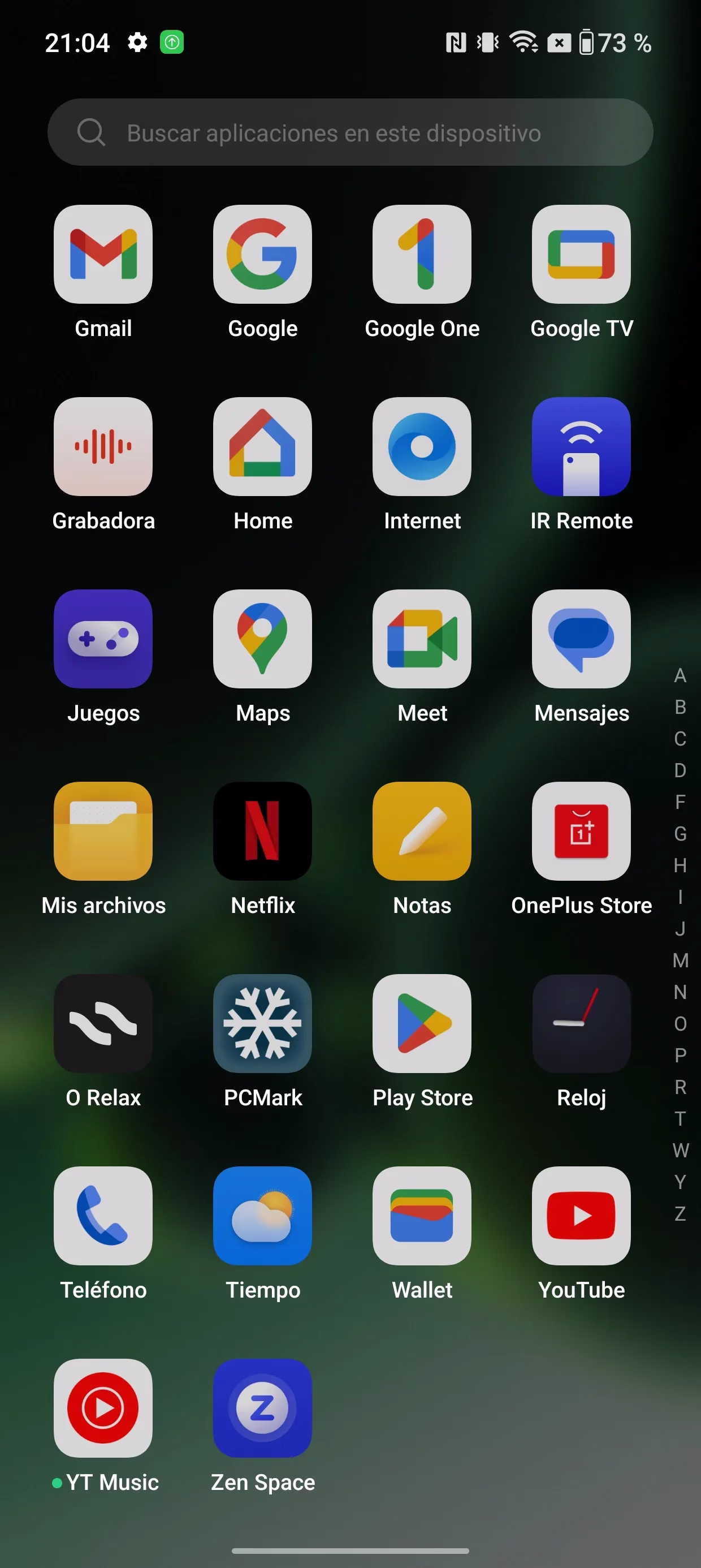Launch Netflix
This screenshot has width=701, height=1568.
pos(262,832)
